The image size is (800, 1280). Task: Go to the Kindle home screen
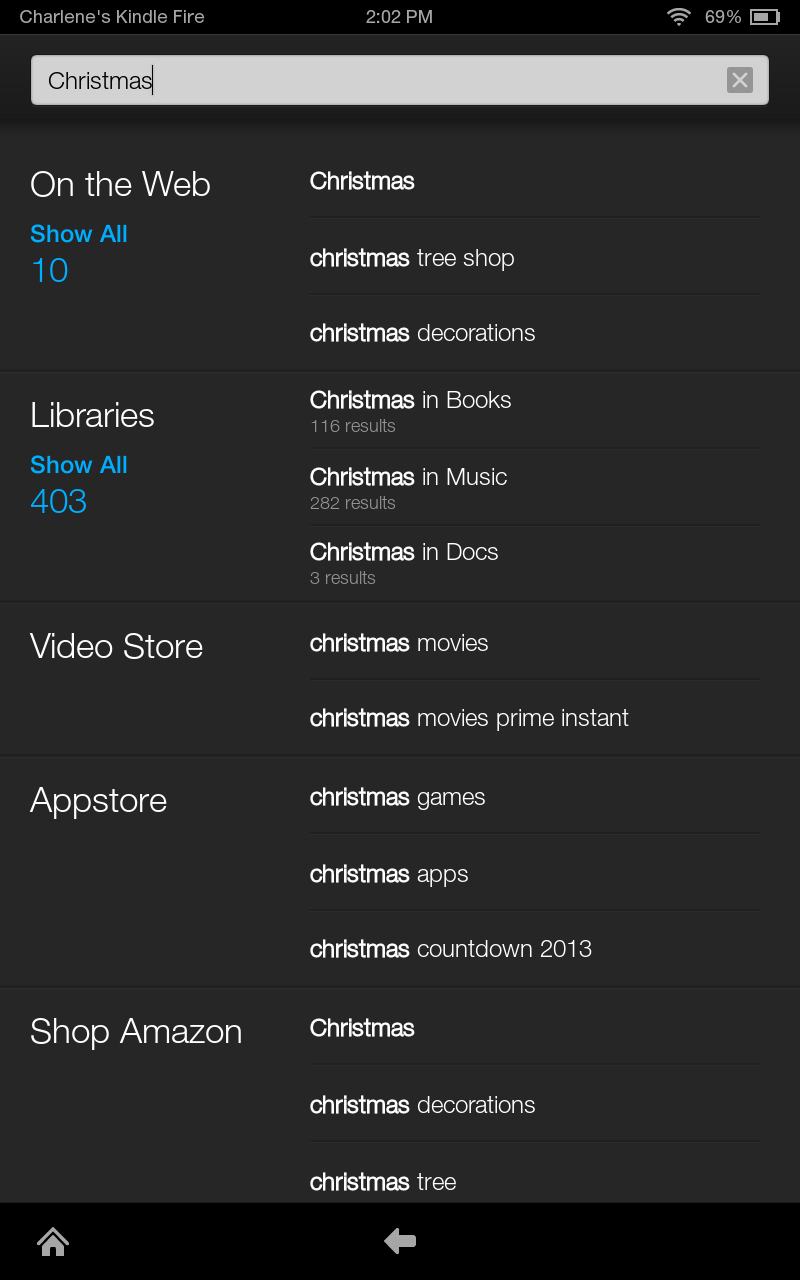tap(53, 1242)
